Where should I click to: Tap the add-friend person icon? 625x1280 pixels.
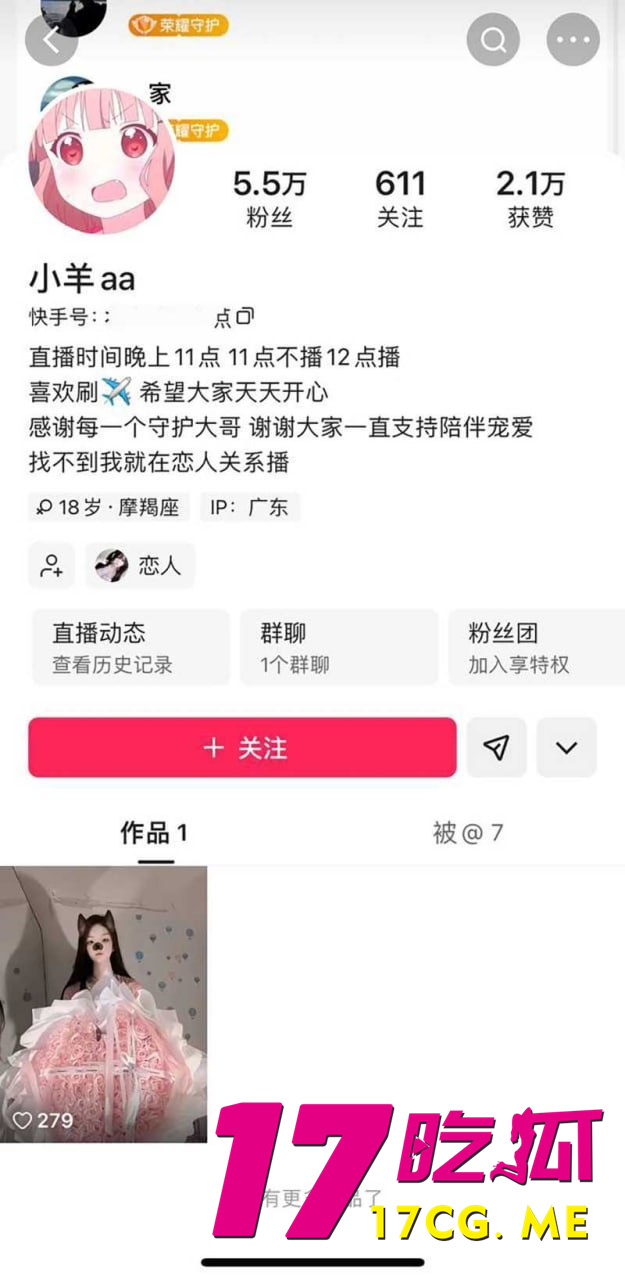click(52, 565)
